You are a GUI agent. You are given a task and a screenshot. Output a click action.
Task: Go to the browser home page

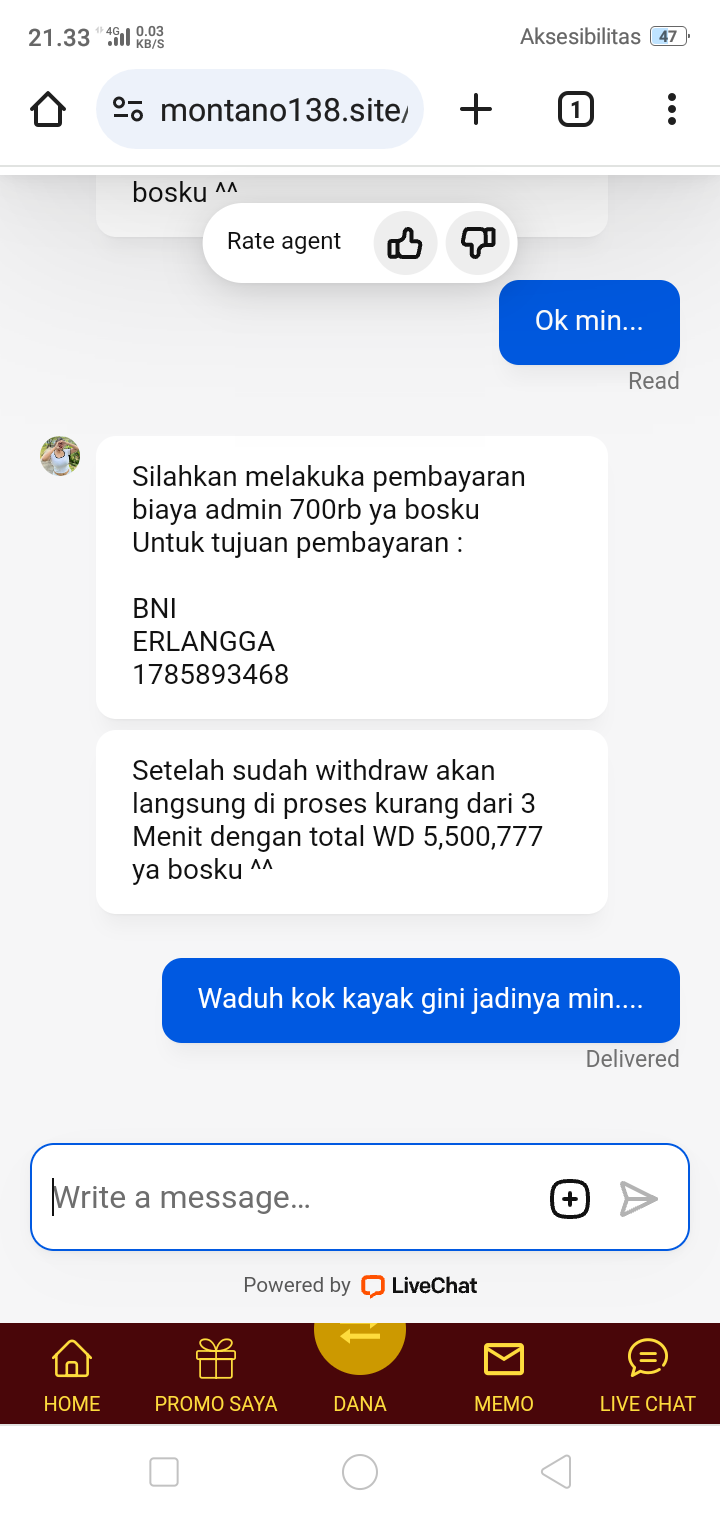(x=48, y=109)
